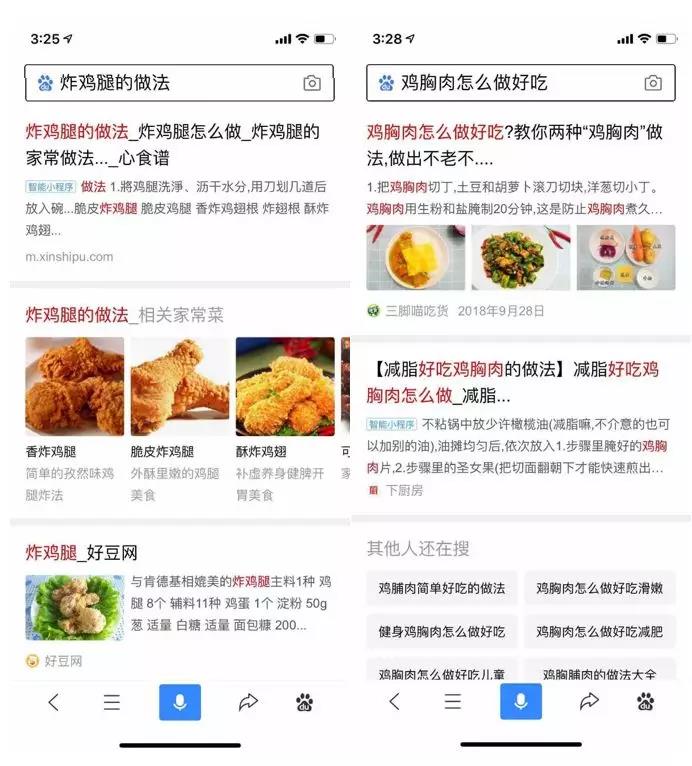
Task: Start voice search on the 炸鸡腿的做法 results screen
Action: click(180, 702)
